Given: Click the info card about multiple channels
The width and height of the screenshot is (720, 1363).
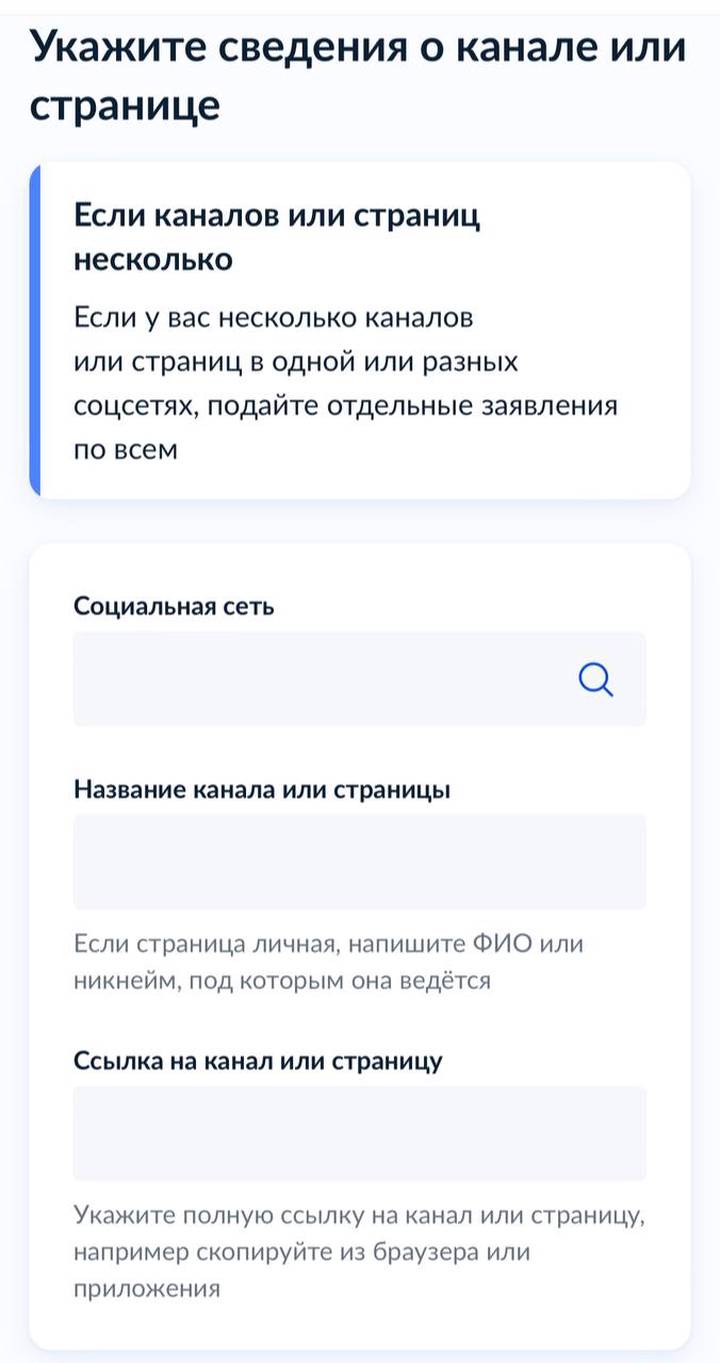Looking at the screenshot, I should click(360, 330).
